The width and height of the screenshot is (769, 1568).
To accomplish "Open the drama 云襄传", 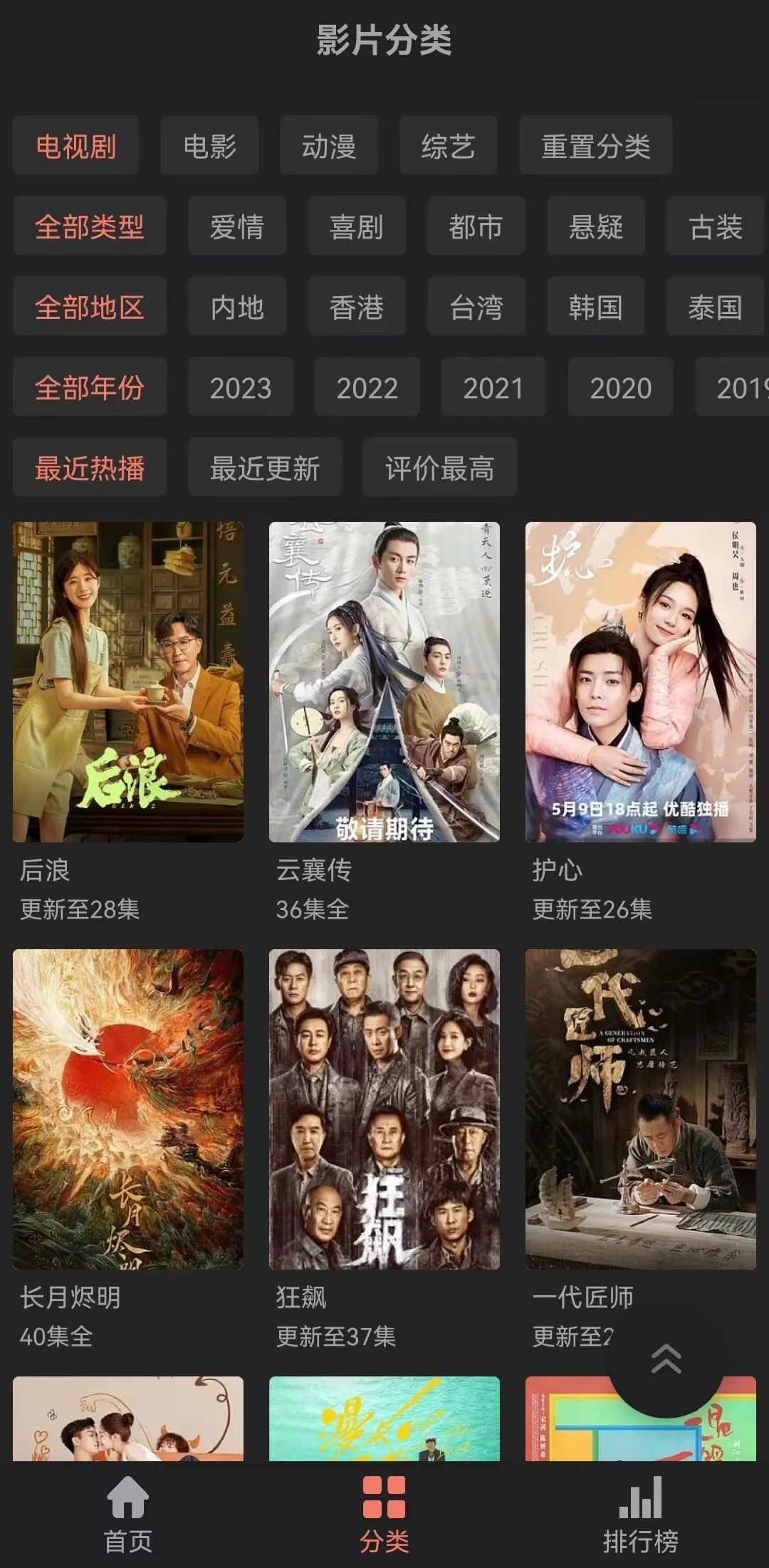I will (x=384, y=682).
